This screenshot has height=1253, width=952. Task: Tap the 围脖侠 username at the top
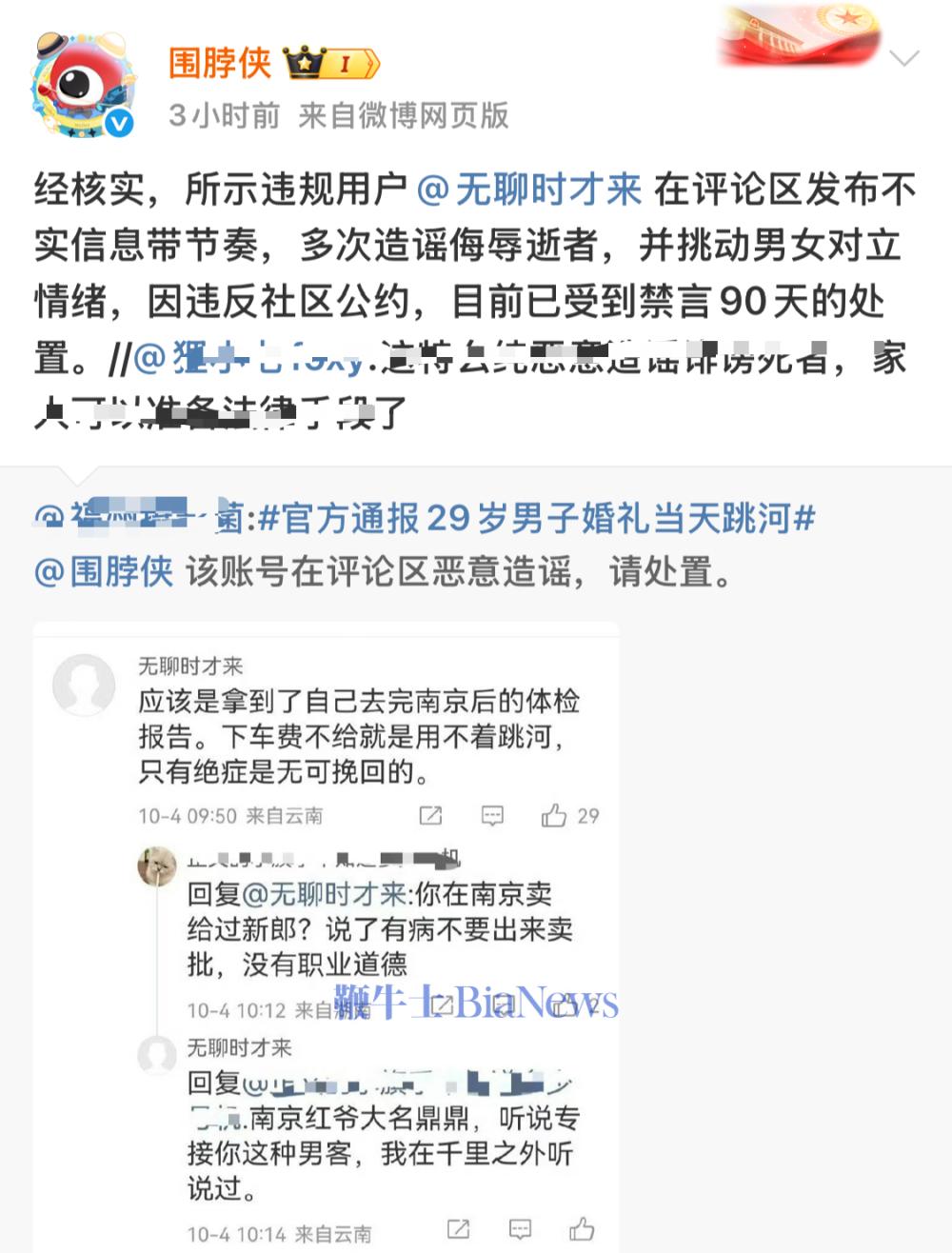coord(220,63)
